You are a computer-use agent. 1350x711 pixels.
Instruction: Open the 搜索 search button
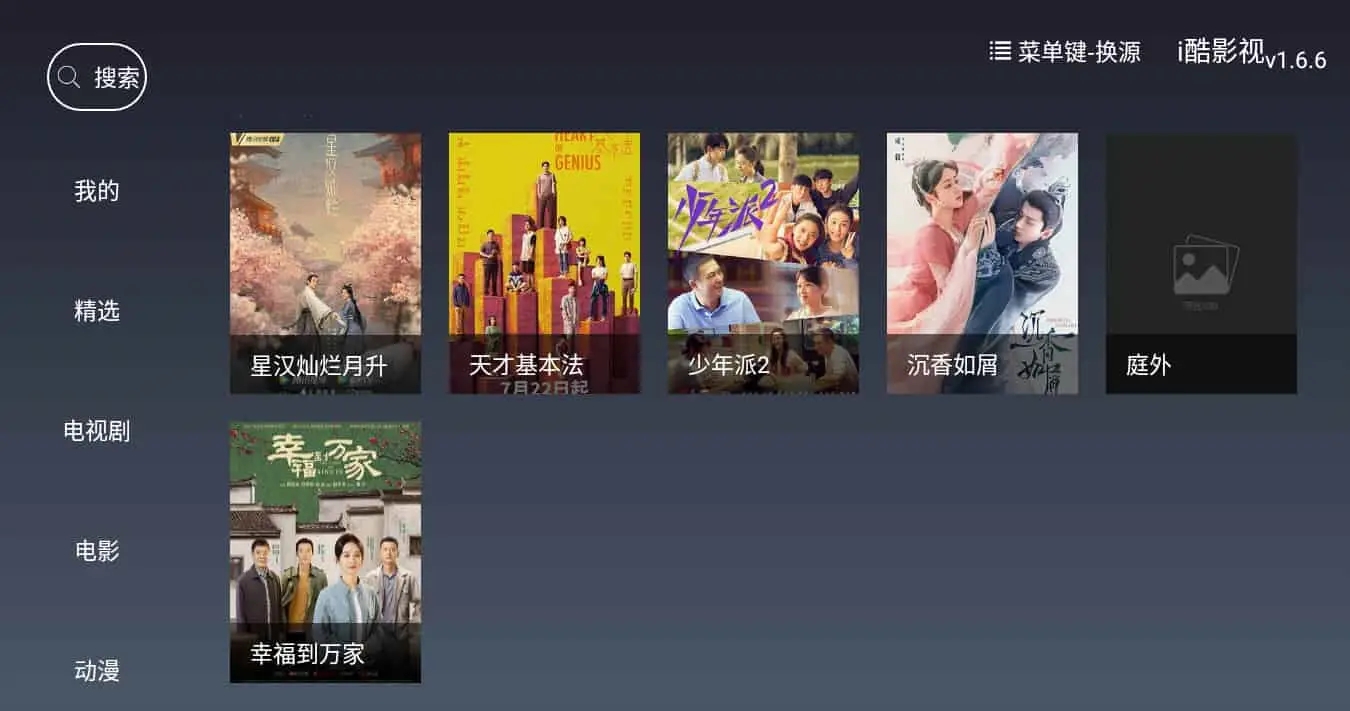[x=97, y=77]
